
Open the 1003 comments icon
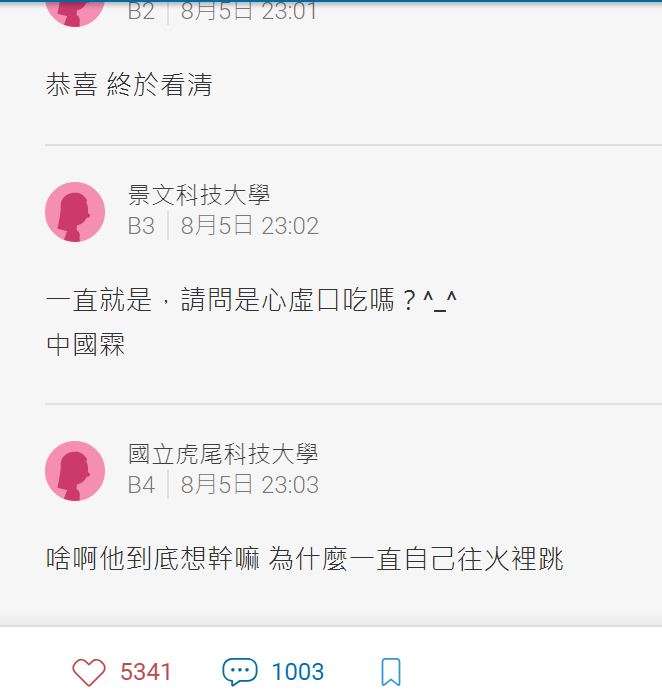[240, 672]
